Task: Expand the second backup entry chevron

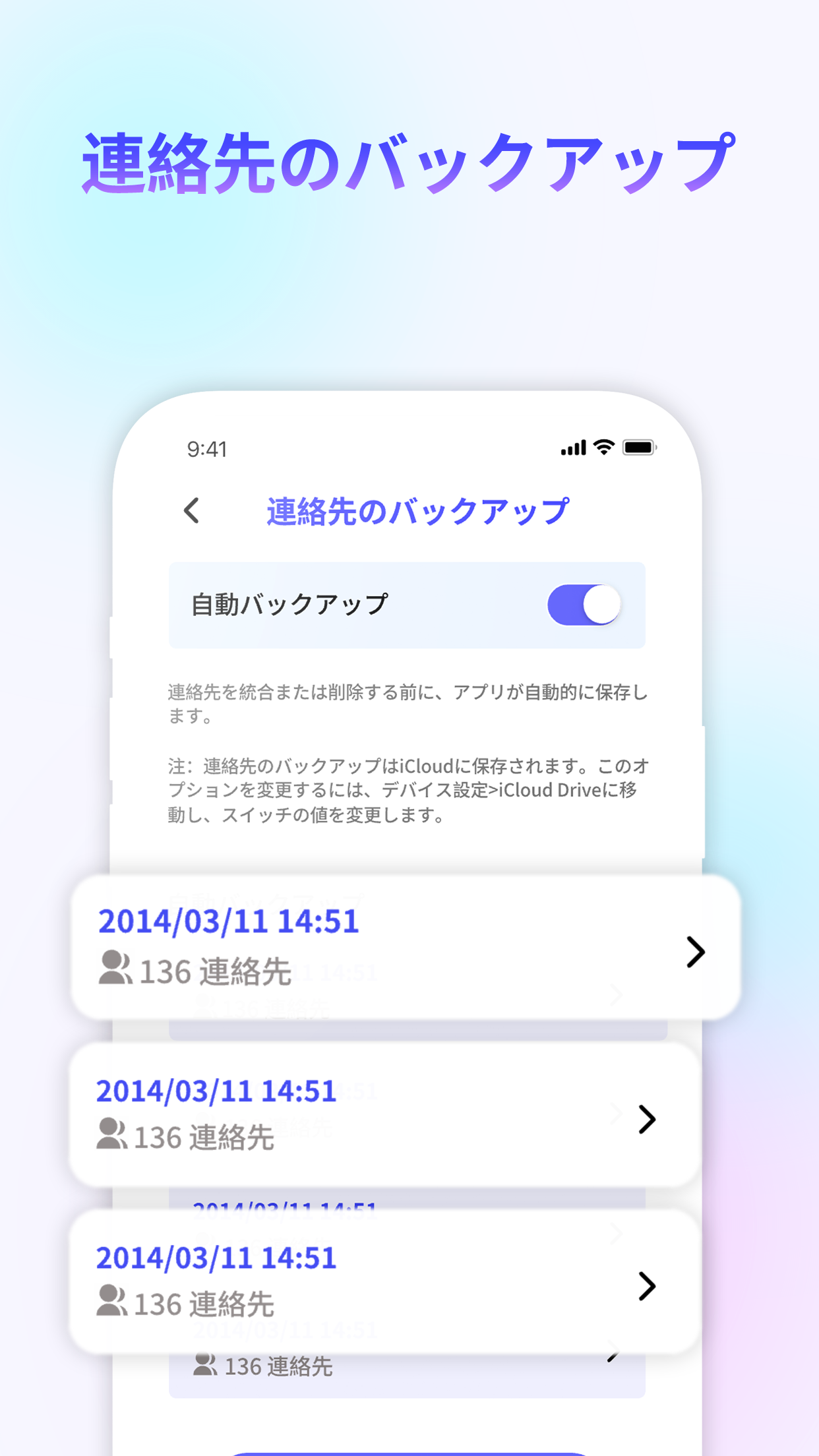Action: [649, 1119]
